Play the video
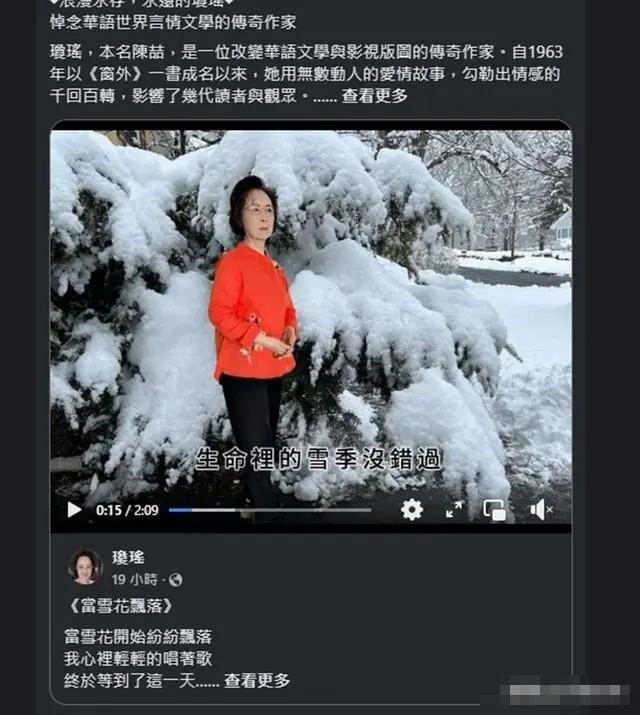The image size is (640, 715). tap(74, 510)
